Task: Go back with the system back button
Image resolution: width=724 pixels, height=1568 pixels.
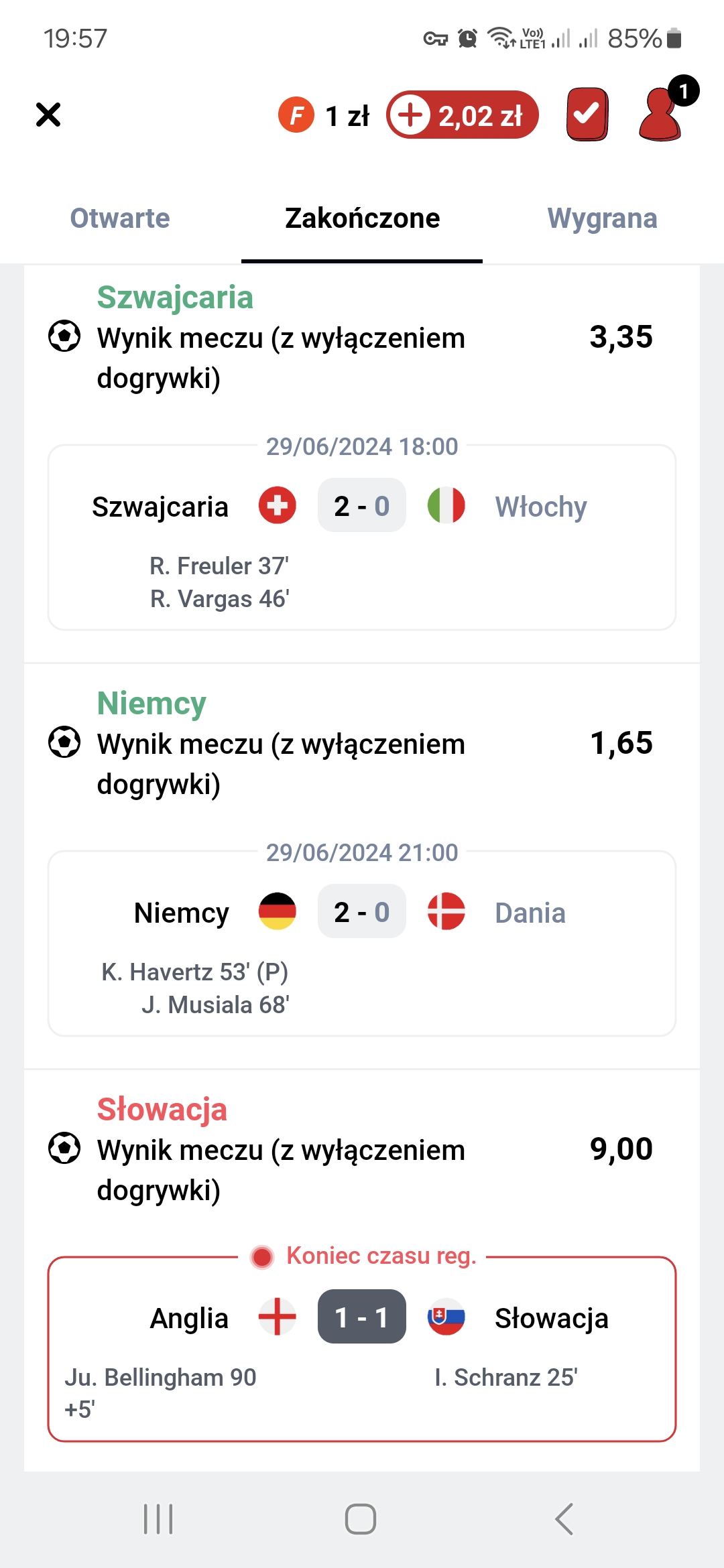Action: point(564,1518)
